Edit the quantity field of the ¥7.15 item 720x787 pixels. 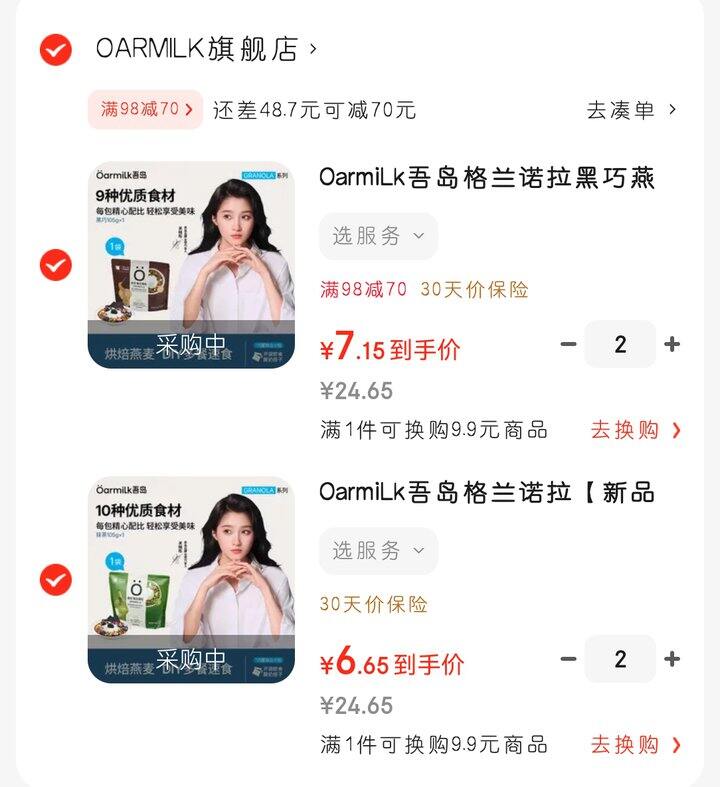coord(620,345)
